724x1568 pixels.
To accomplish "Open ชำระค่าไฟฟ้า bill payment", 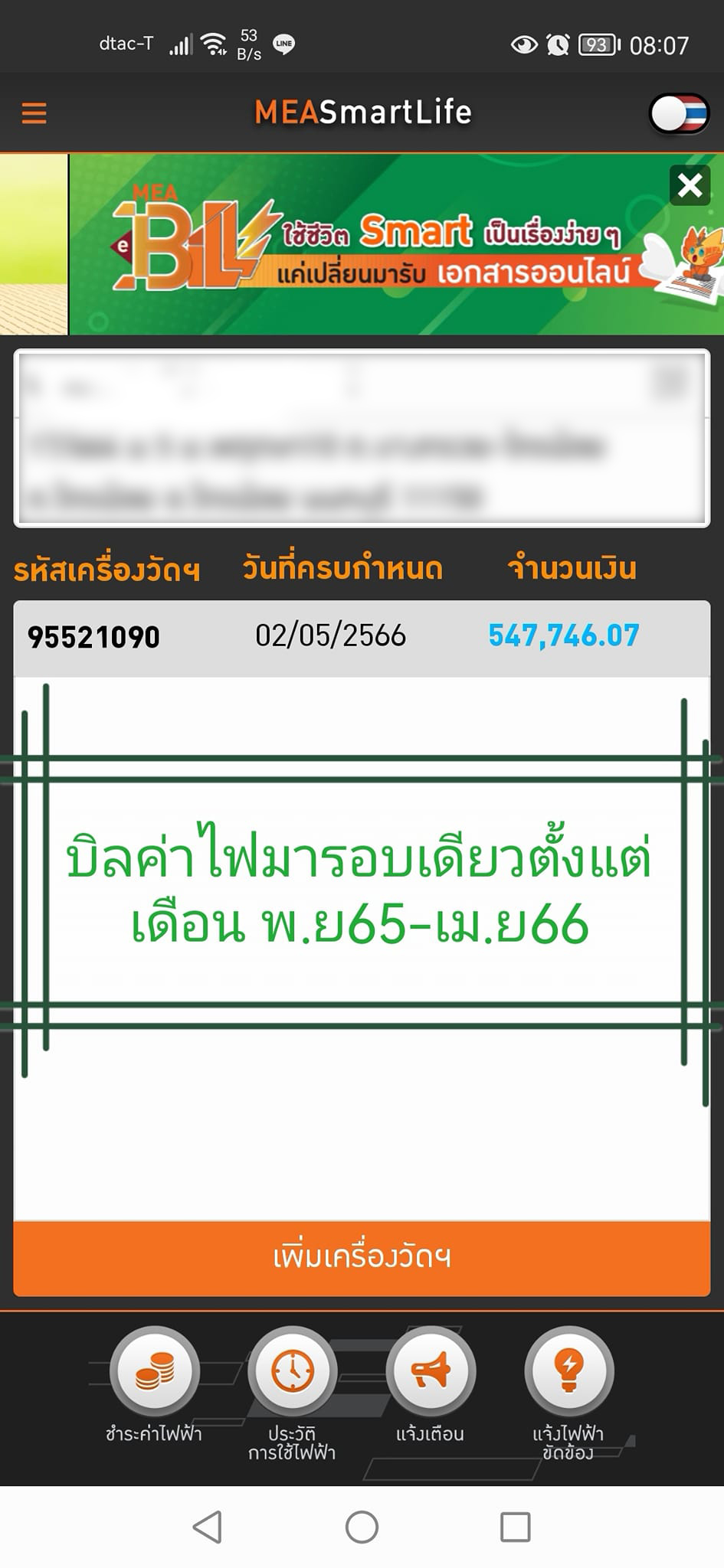I will pyautogui.click(x=155, y=1371).
